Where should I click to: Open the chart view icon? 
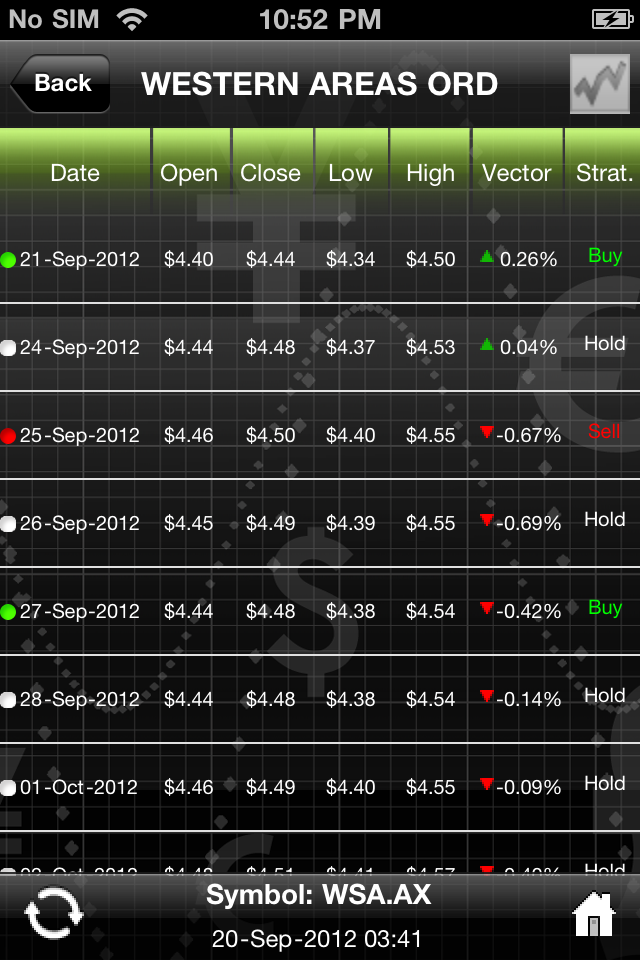click(x=599, y=84)
